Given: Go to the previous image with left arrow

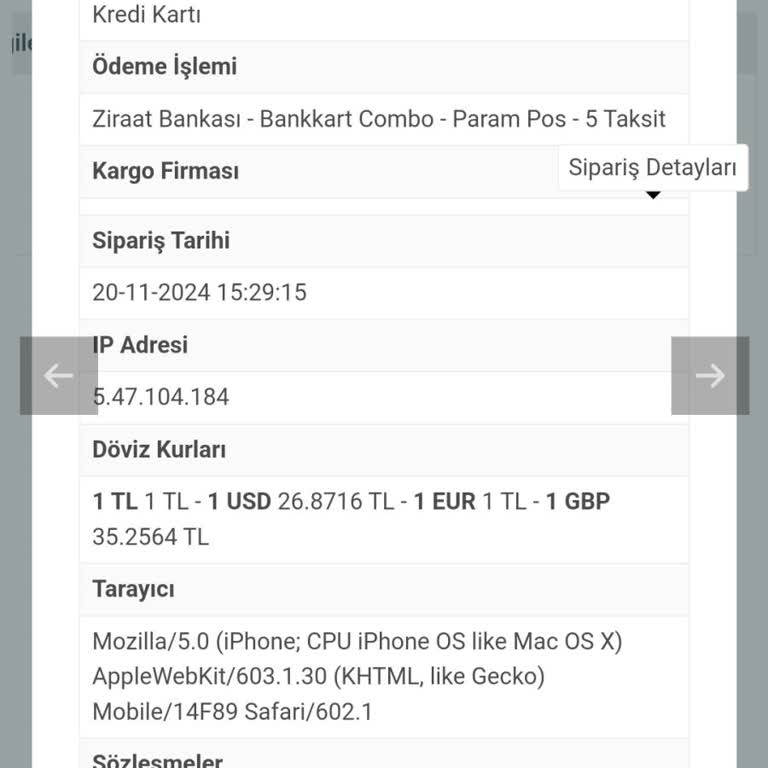Looking at the screenshot, I should [59, 376].
